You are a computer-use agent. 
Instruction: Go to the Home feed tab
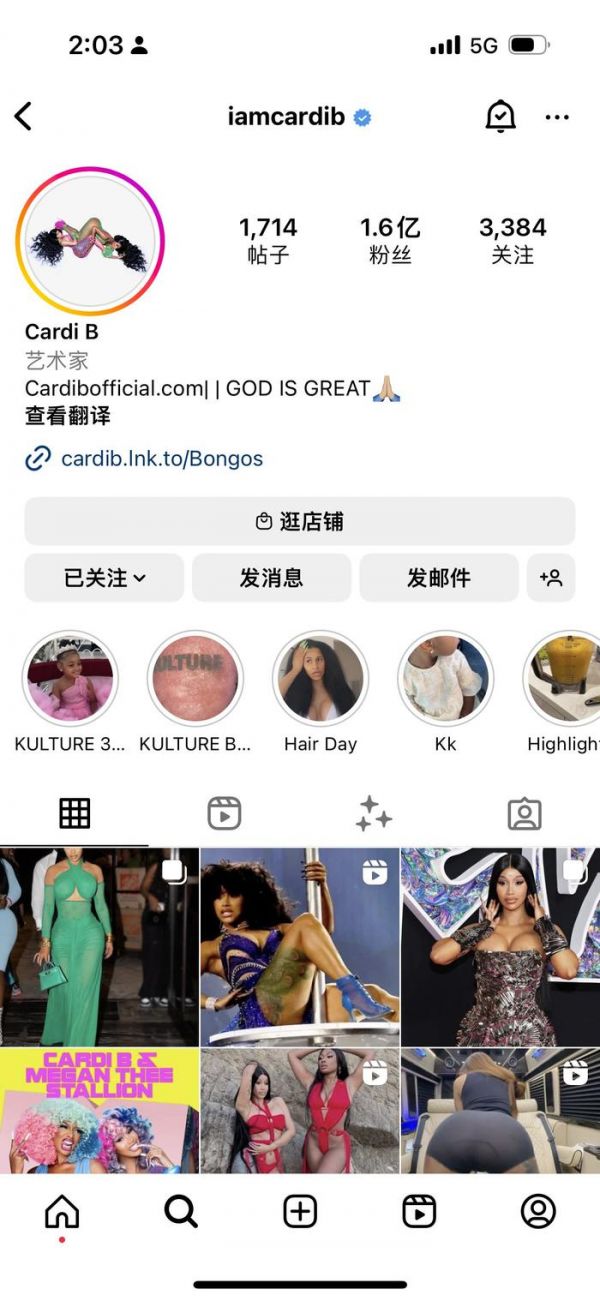tap(62, 1212)
